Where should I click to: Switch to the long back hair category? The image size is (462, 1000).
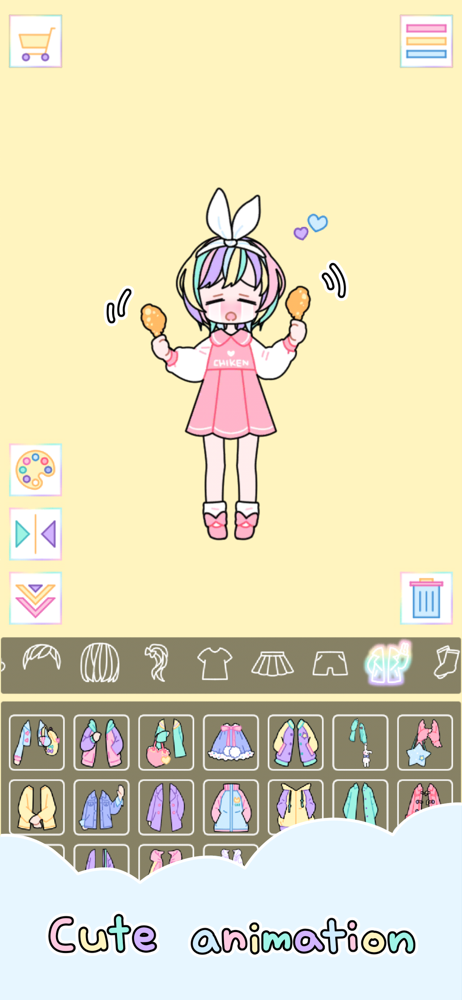tap(100, 663)
